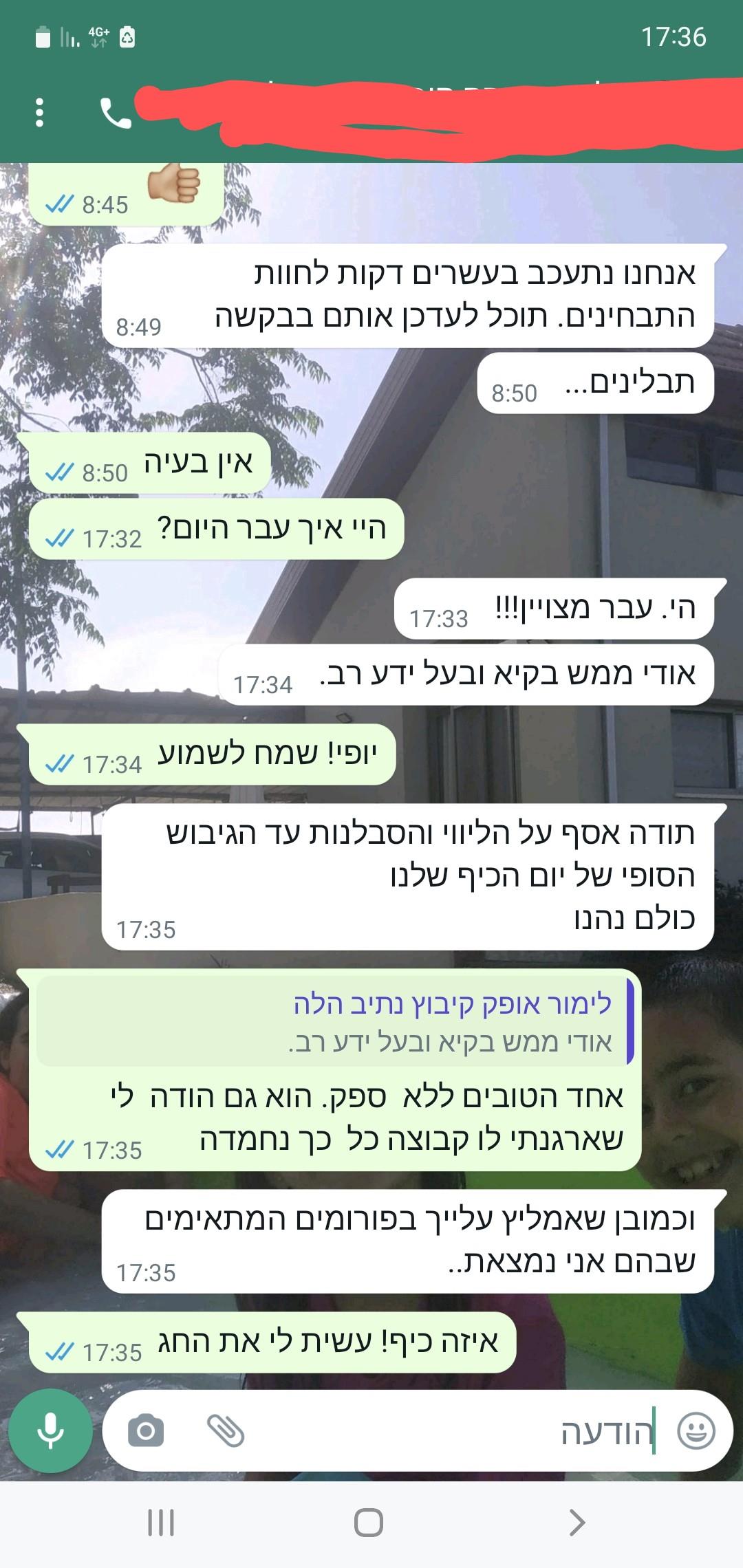Go to the system home screen
Screen dimensions: 743x1568
tap(369, 1523)
